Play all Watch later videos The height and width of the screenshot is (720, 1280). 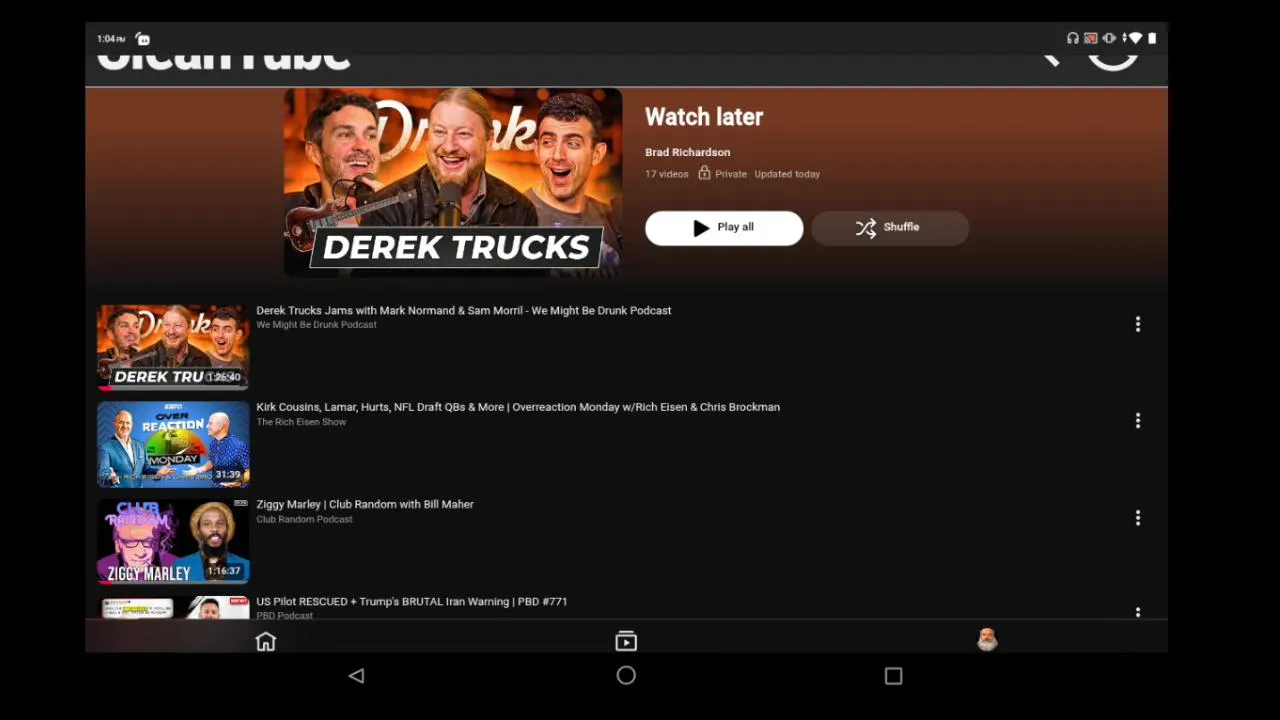(x=723, y=228)
